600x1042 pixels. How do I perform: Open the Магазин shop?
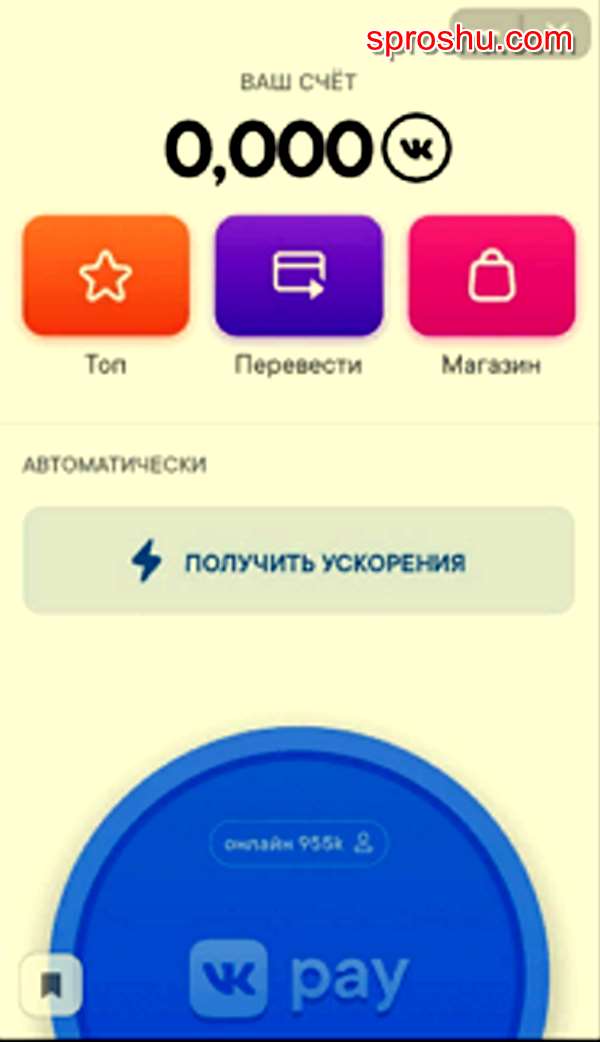pos(491,277)
